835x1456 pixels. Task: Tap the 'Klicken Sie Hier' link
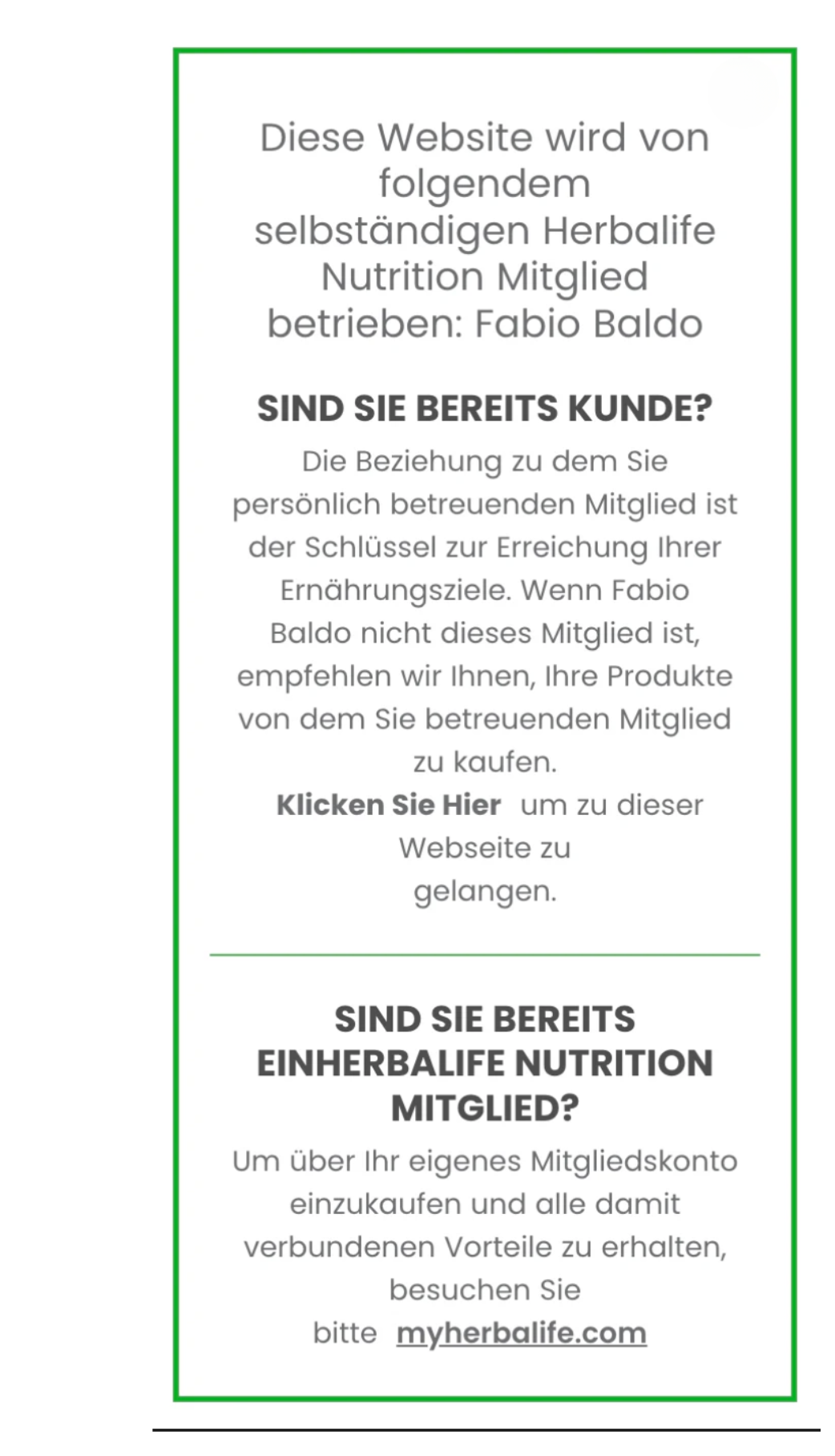[389, 805]
